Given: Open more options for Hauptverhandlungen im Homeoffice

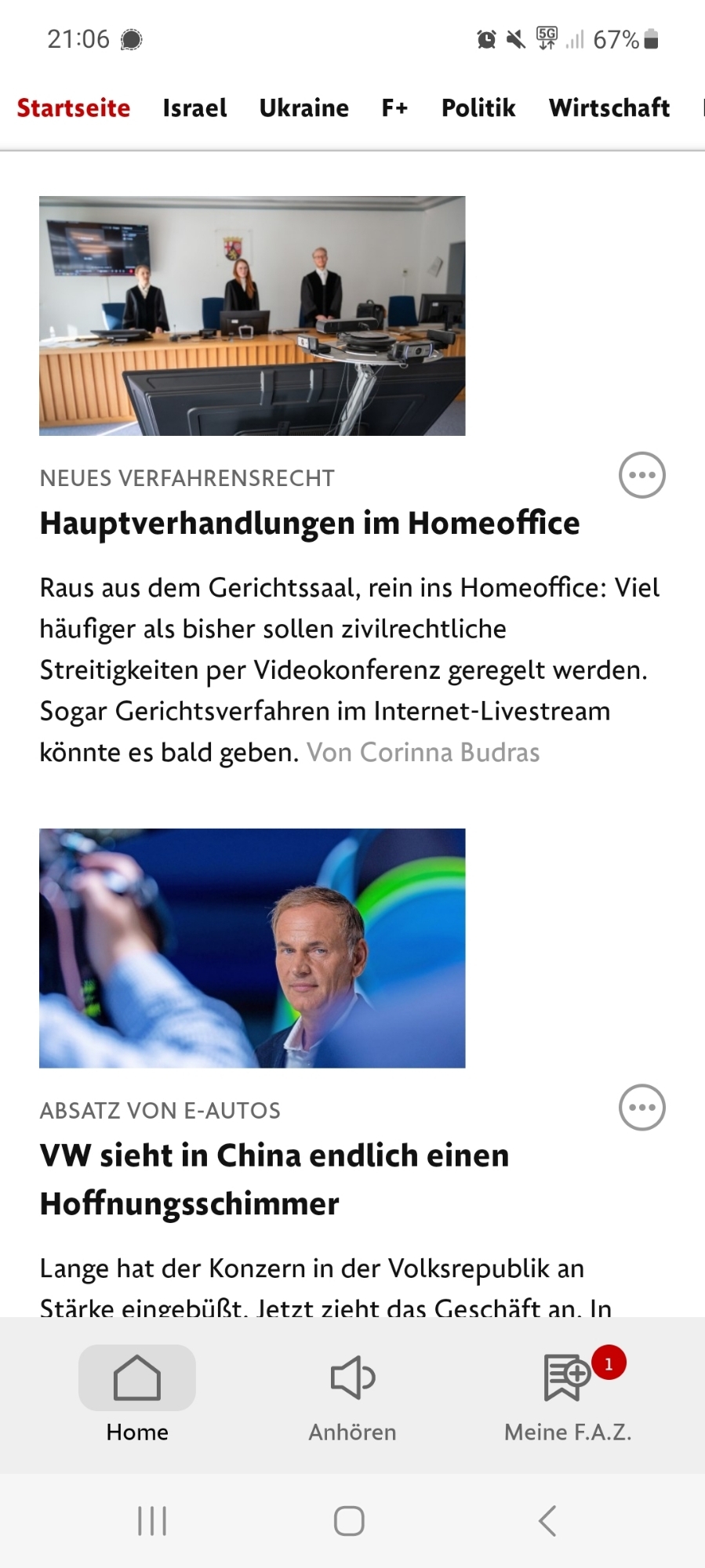Looking at the screenshot, I should point(641,475).
